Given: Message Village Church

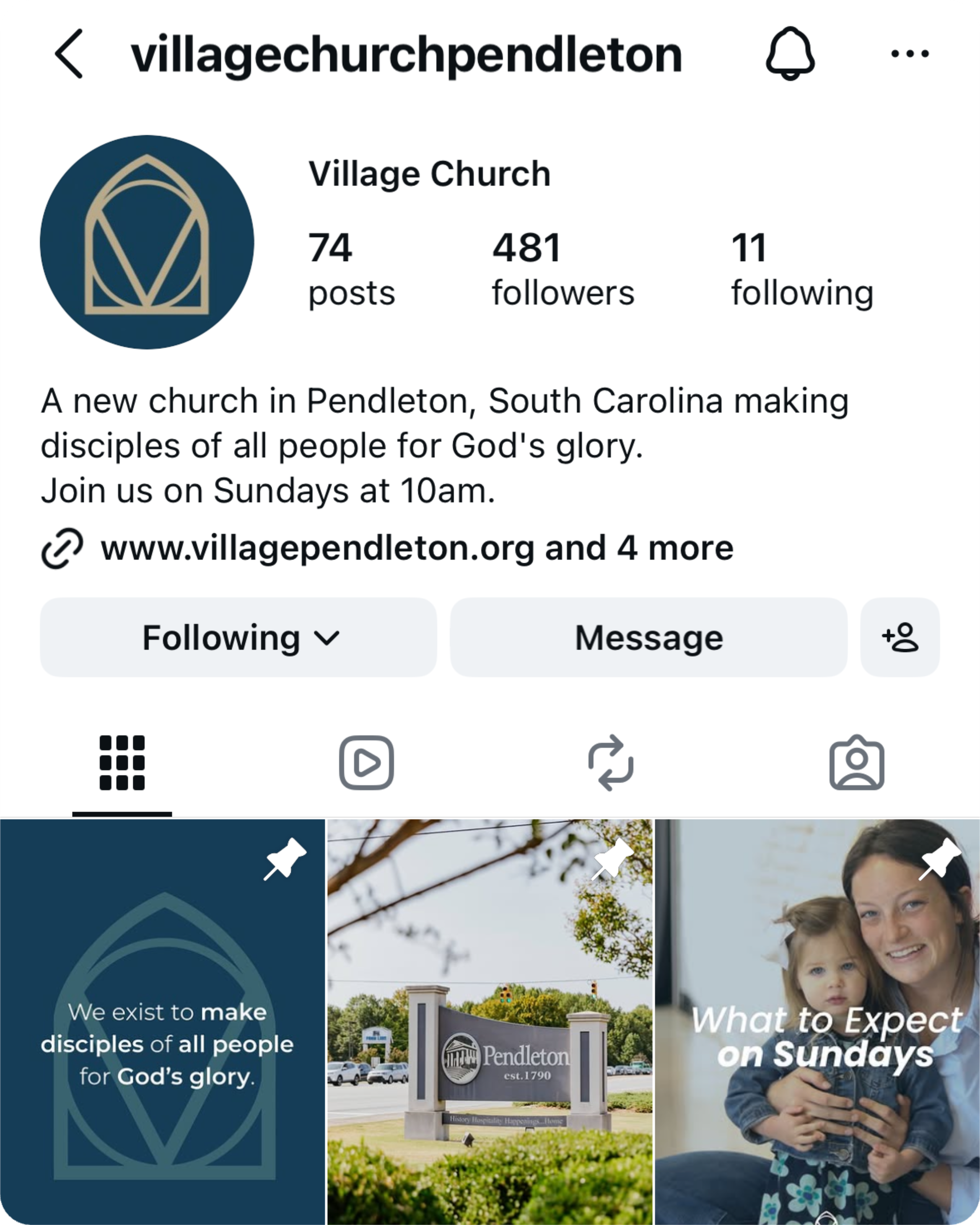Looking at the screenshot, I should point(648,637).
